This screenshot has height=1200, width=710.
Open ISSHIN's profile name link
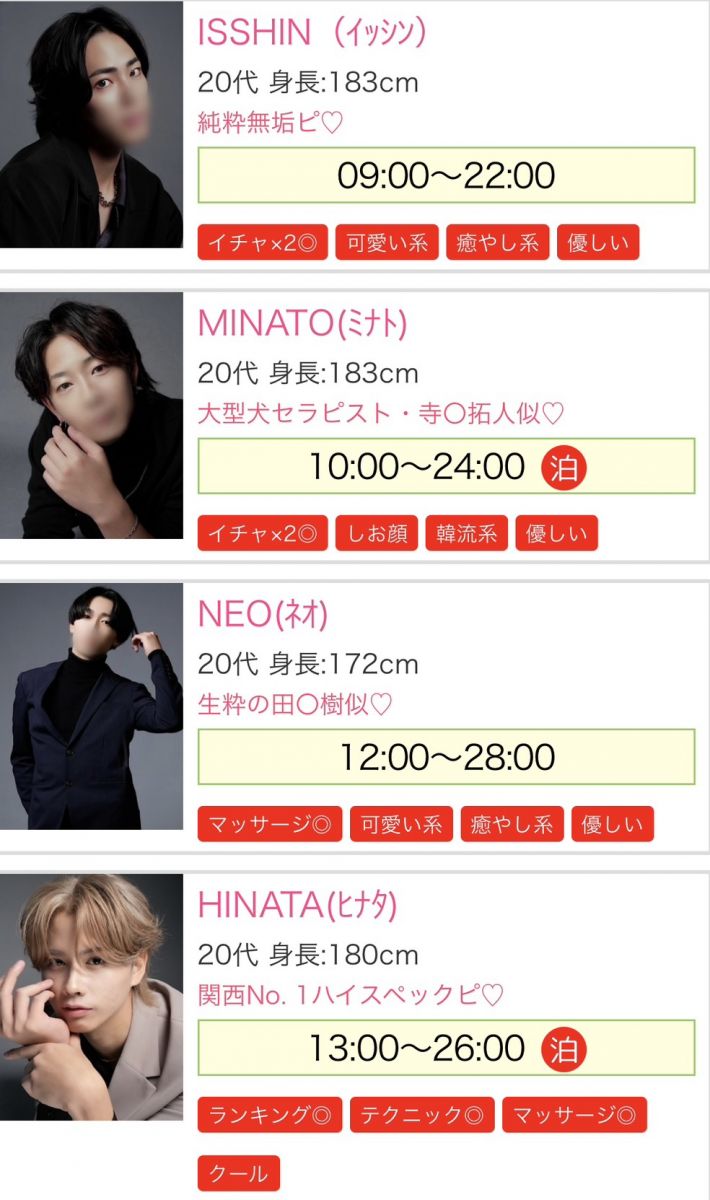312,33
